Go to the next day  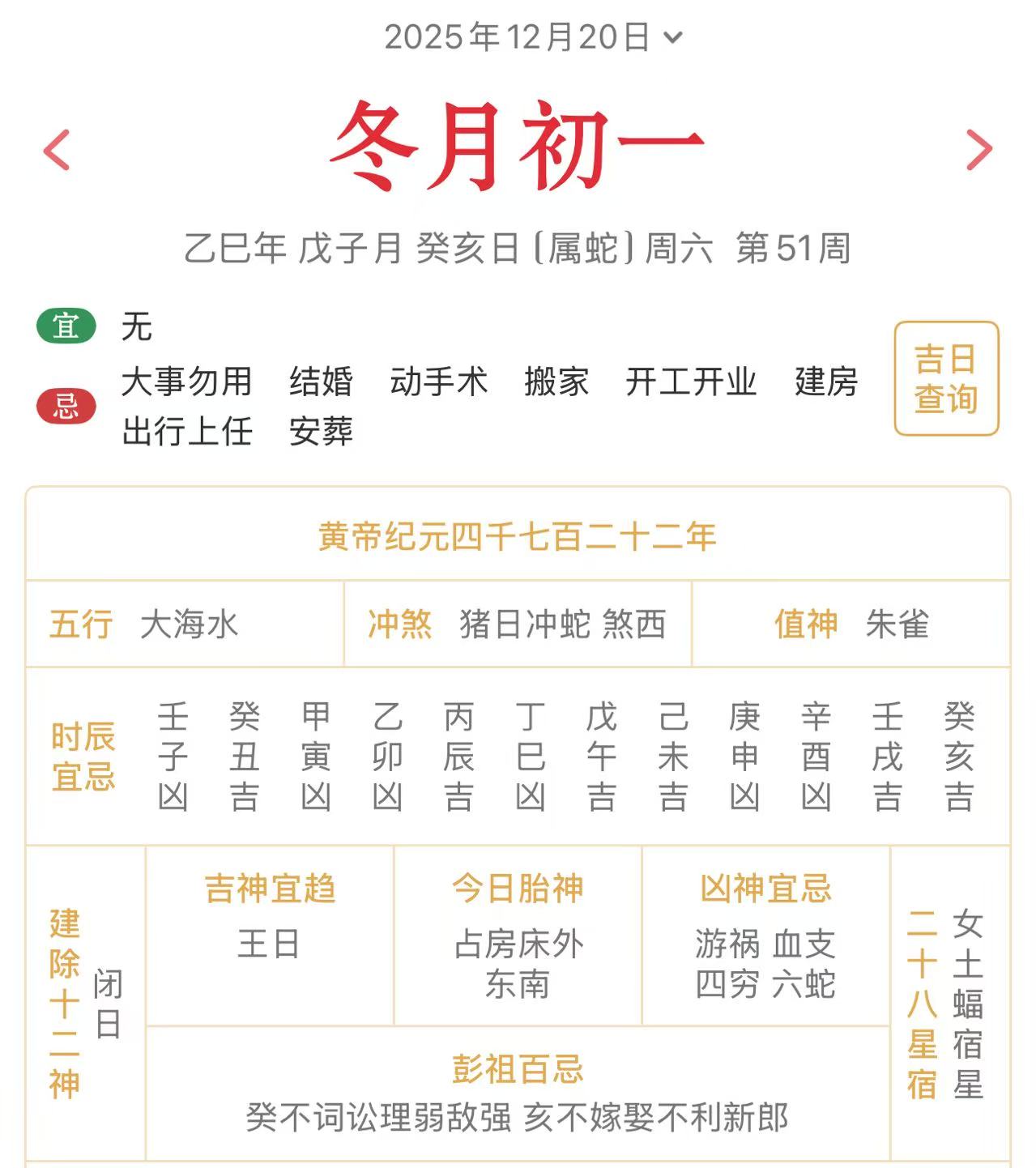pos(979,150)
